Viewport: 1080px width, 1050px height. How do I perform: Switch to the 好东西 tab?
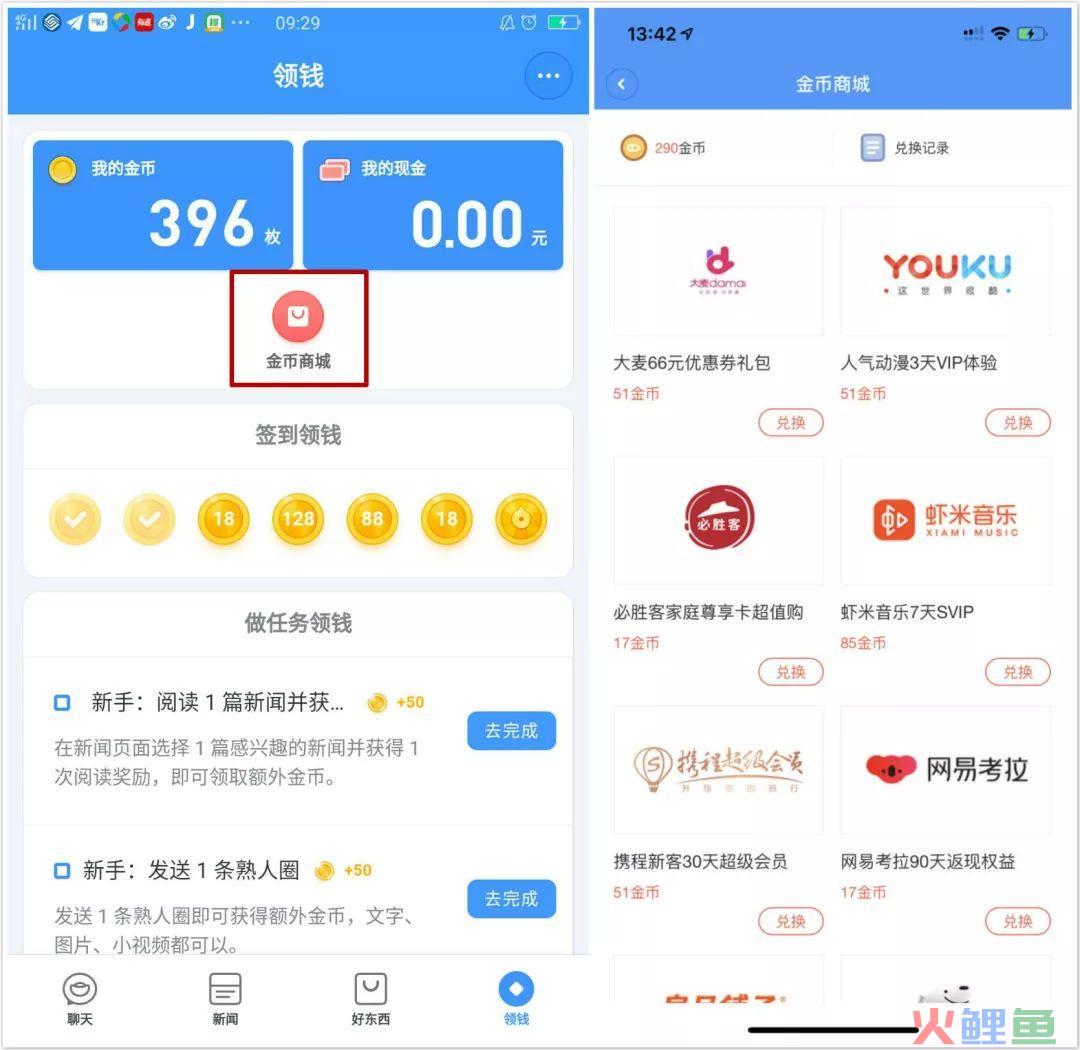371,999
